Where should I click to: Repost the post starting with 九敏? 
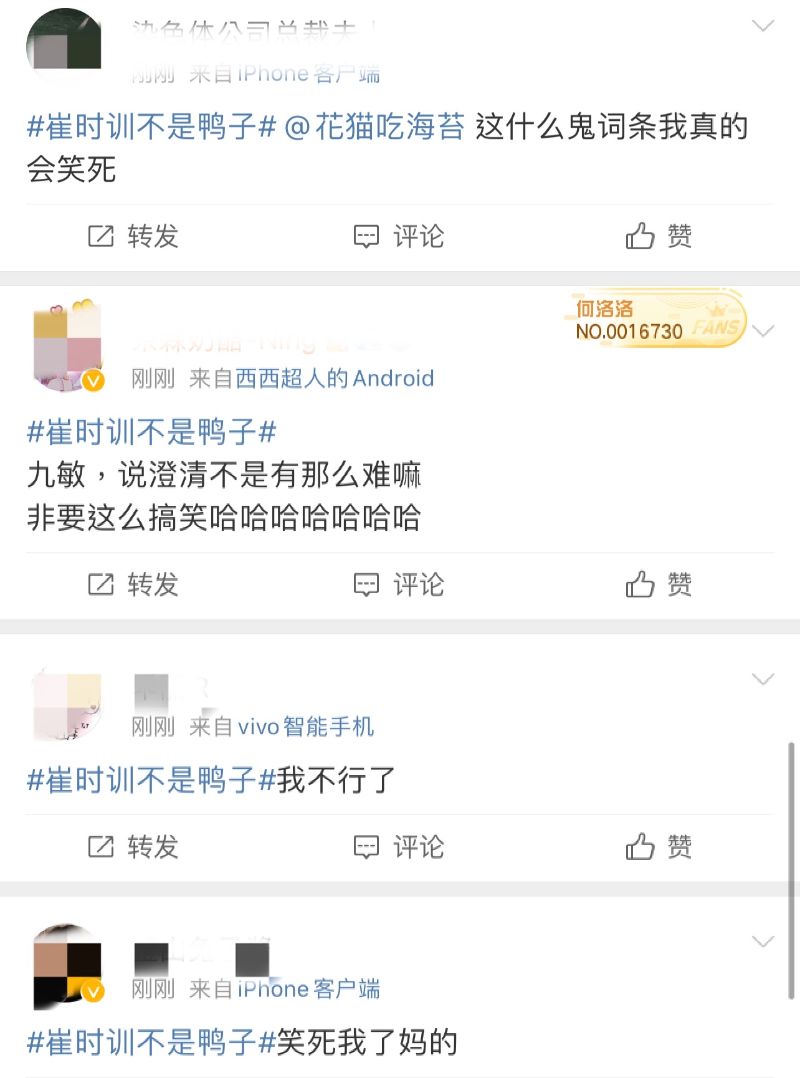coord(132,584)
